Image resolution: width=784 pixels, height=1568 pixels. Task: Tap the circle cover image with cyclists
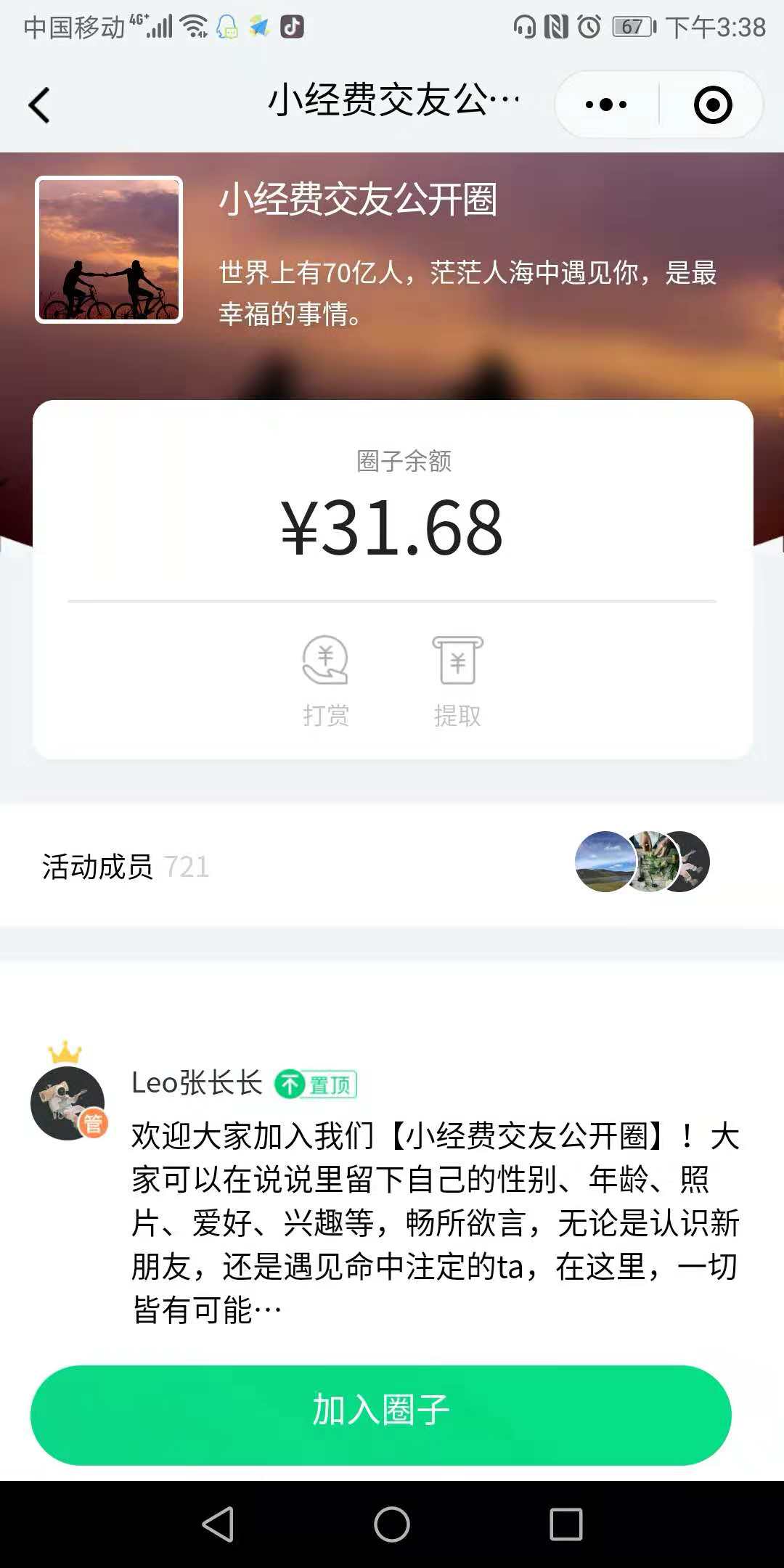107,250
